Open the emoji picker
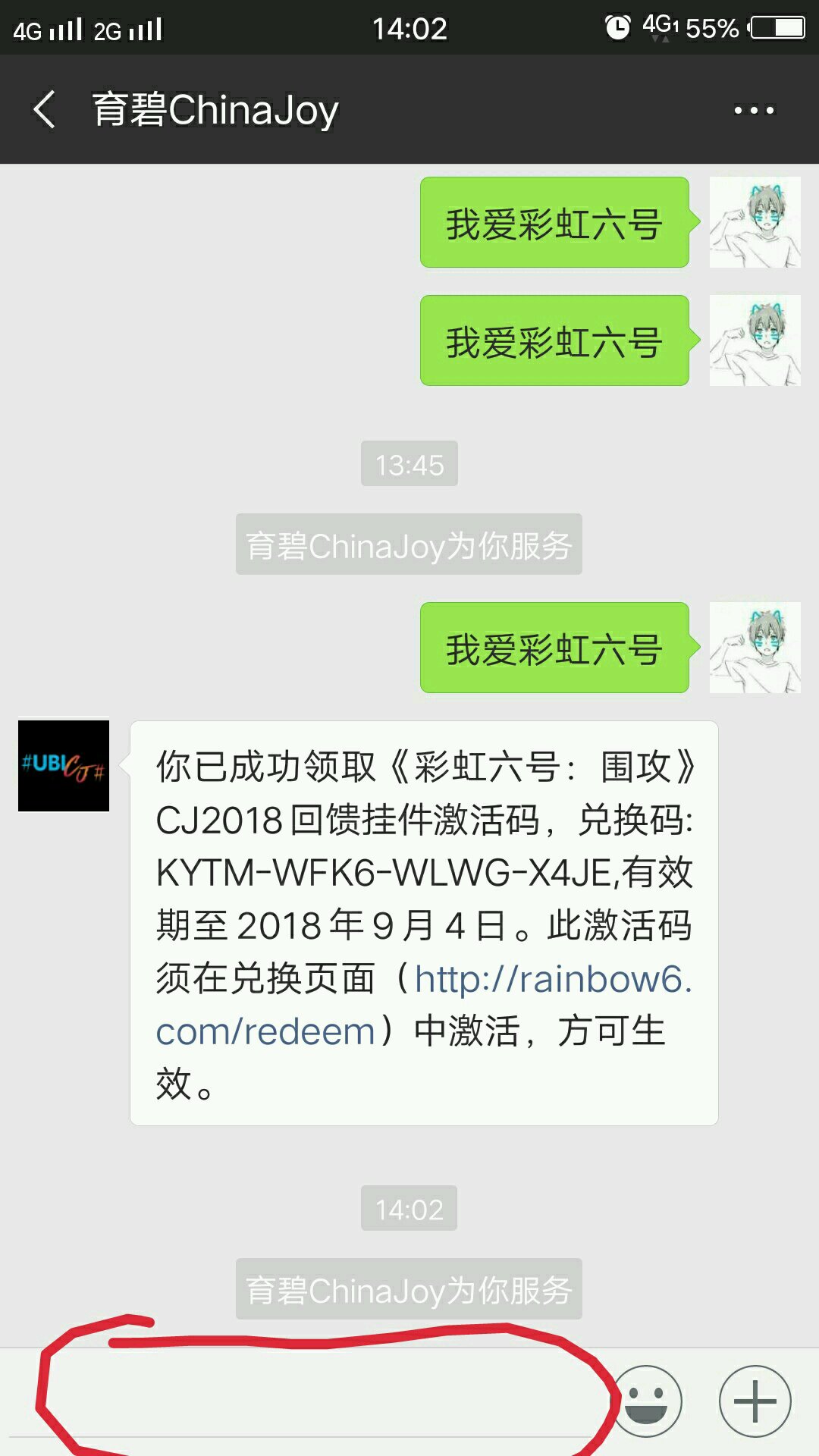 tap(647, 1401)
